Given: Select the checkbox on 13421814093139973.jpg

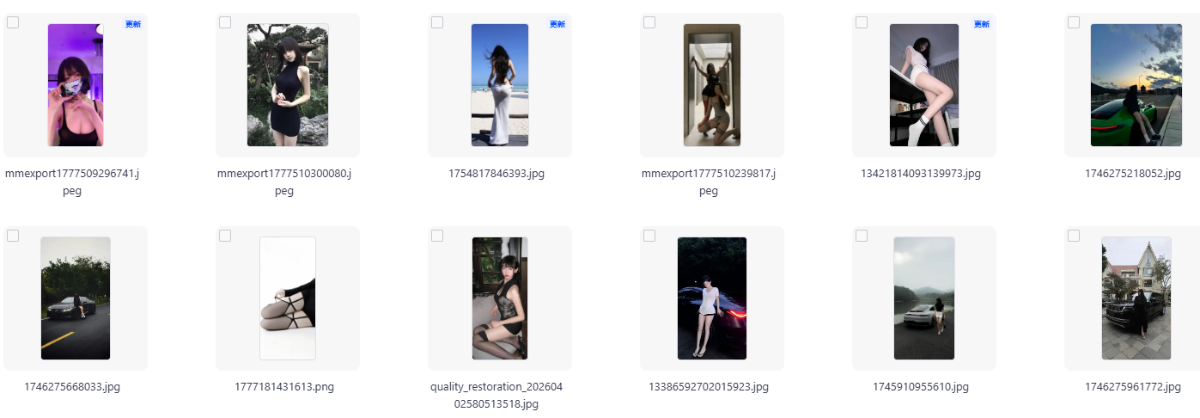Looking at the screenshot, I should click(x=861, y=22).
